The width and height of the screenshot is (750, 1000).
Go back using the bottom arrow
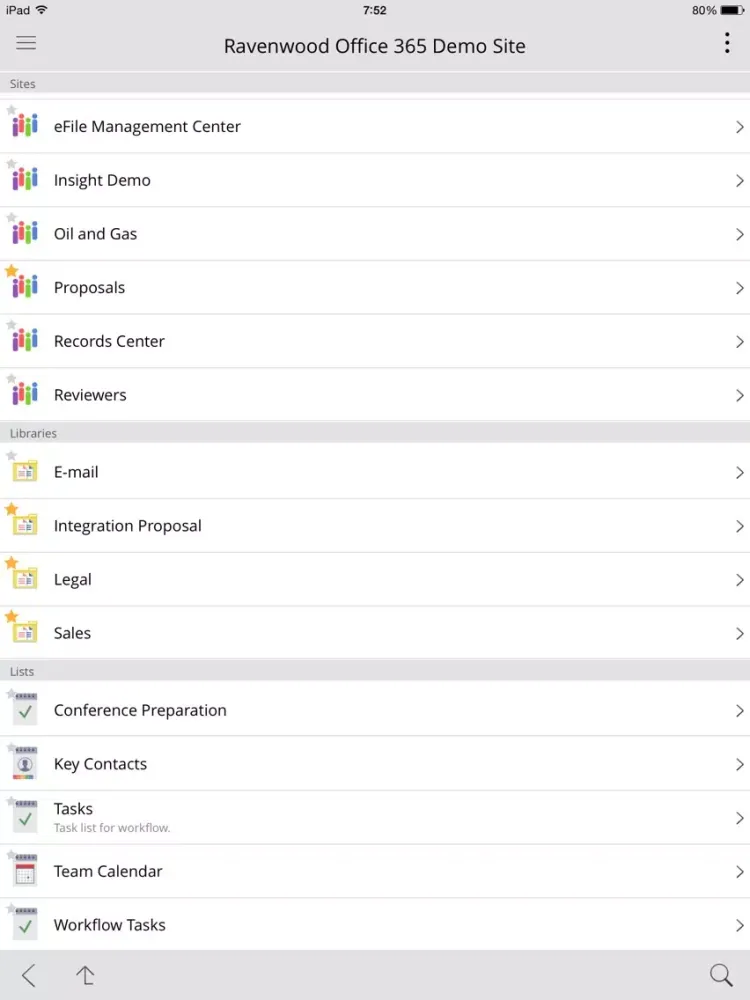click(29, 976)
